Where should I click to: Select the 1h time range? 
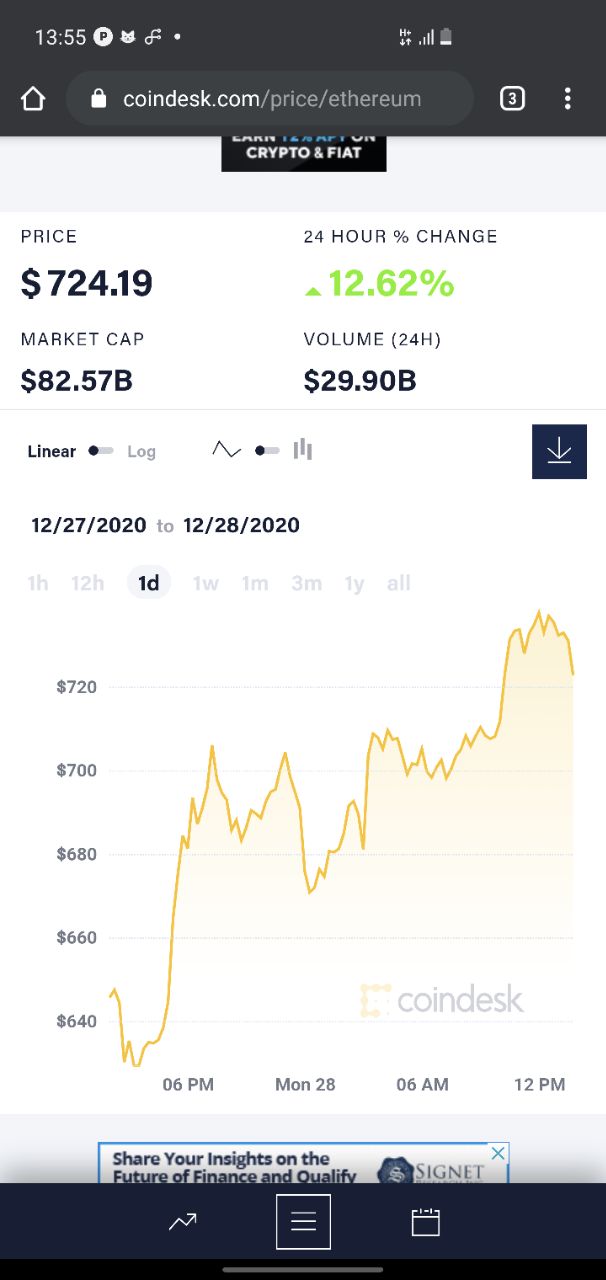38,583
